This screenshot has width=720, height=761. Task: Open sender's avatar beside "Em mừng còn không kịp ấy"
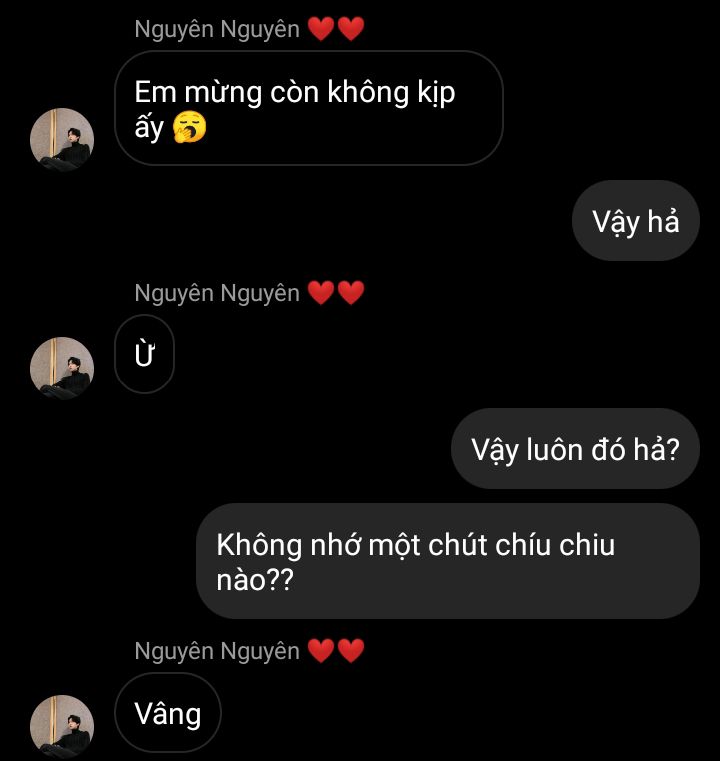click(62, 140)
